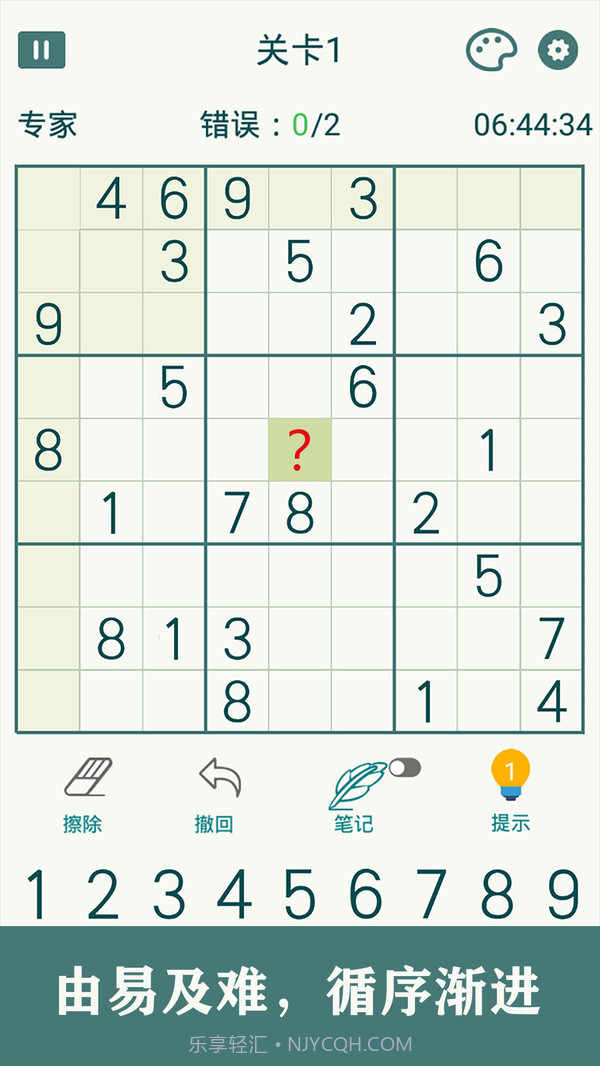Image resolution: width=600 pixels, height=1066 pixels.
Task: Pause the sudoku game
Action: tap(42, 50)
